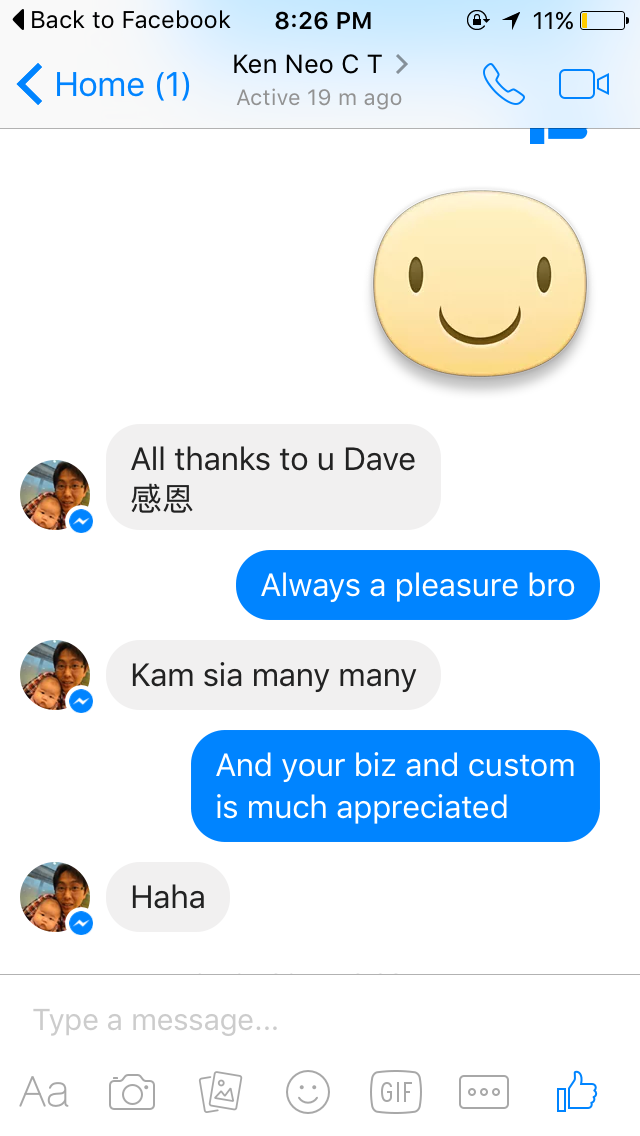Open more options with three dots
The width and height of the screenshot is (640, 1136).
pyautogui.click(x=484, y=1092)
